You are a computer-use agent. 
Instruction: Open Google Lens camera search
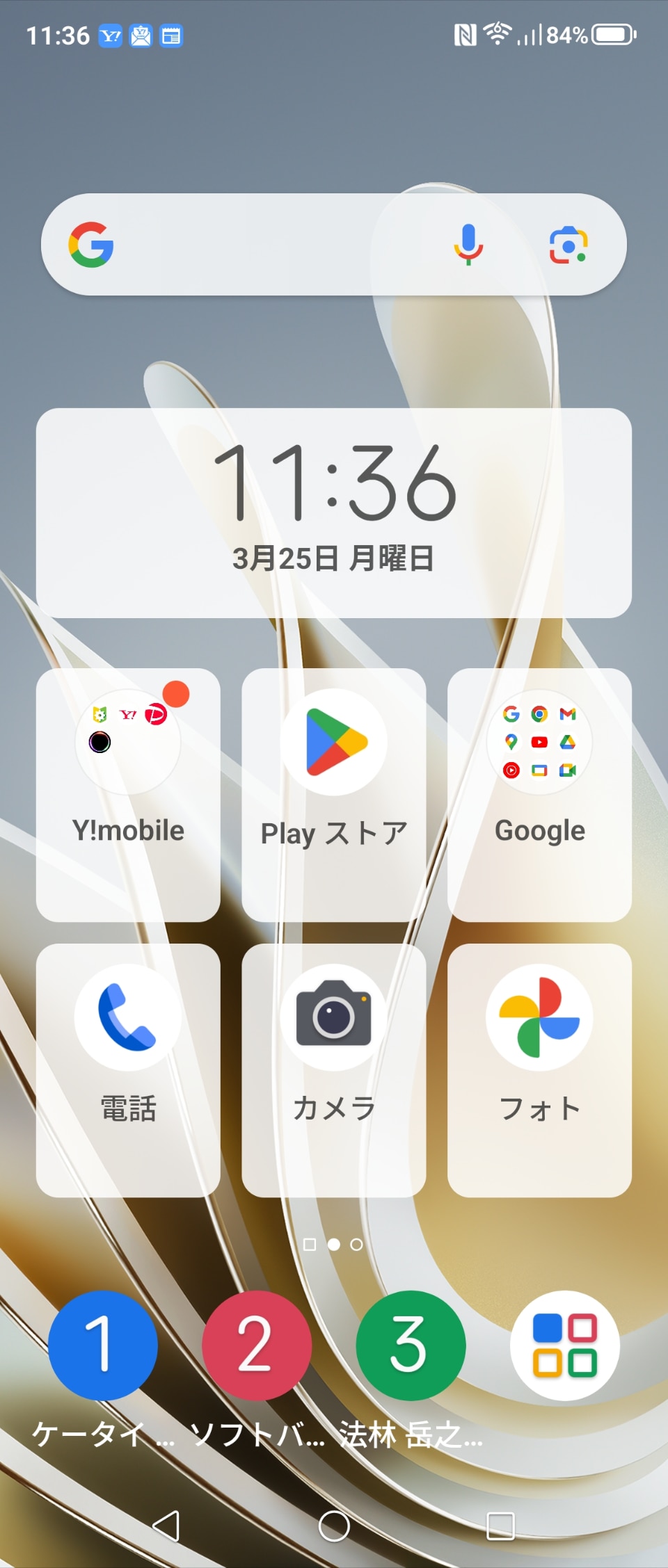point(568,245)
